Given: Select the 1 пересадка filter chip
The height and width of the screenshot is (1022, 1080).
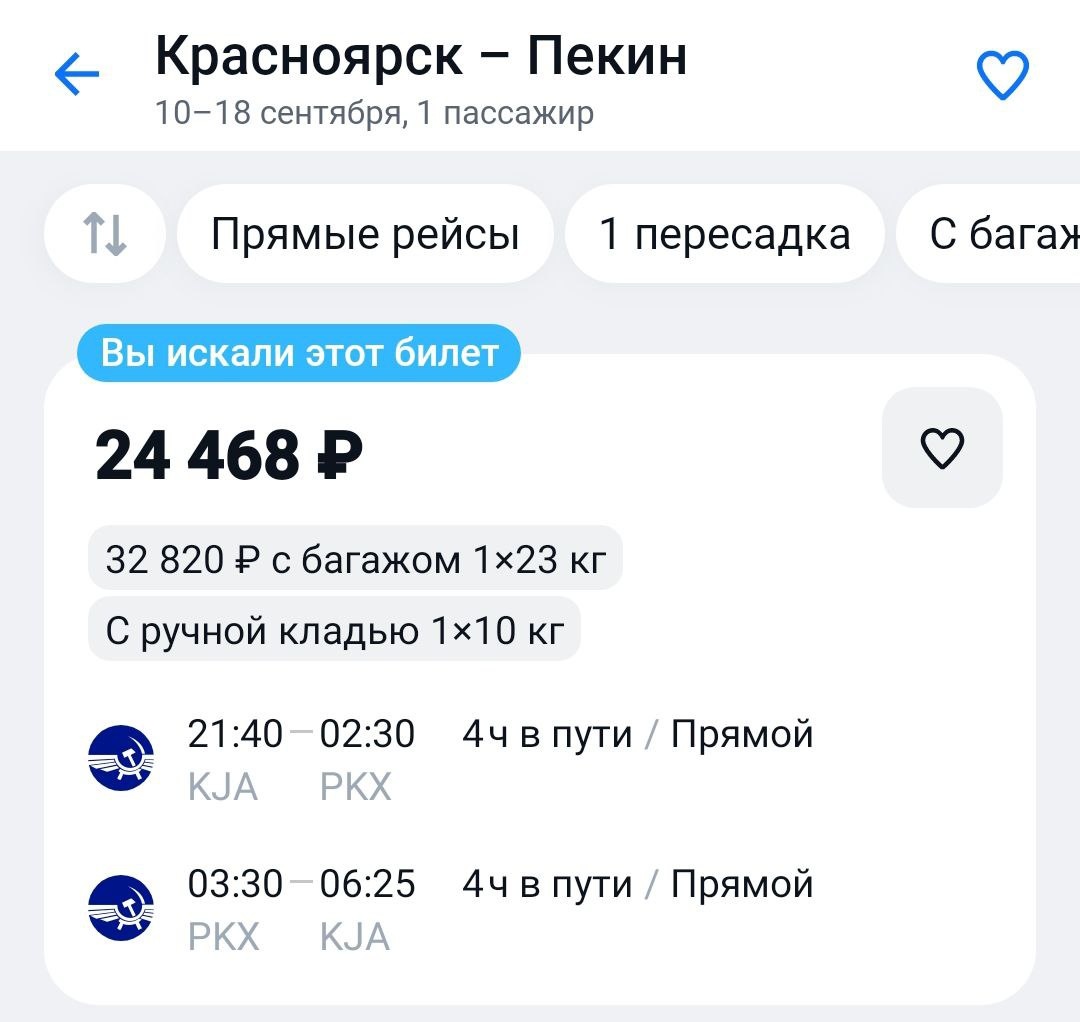Looking at the screenshot, I should coord(724,235).
